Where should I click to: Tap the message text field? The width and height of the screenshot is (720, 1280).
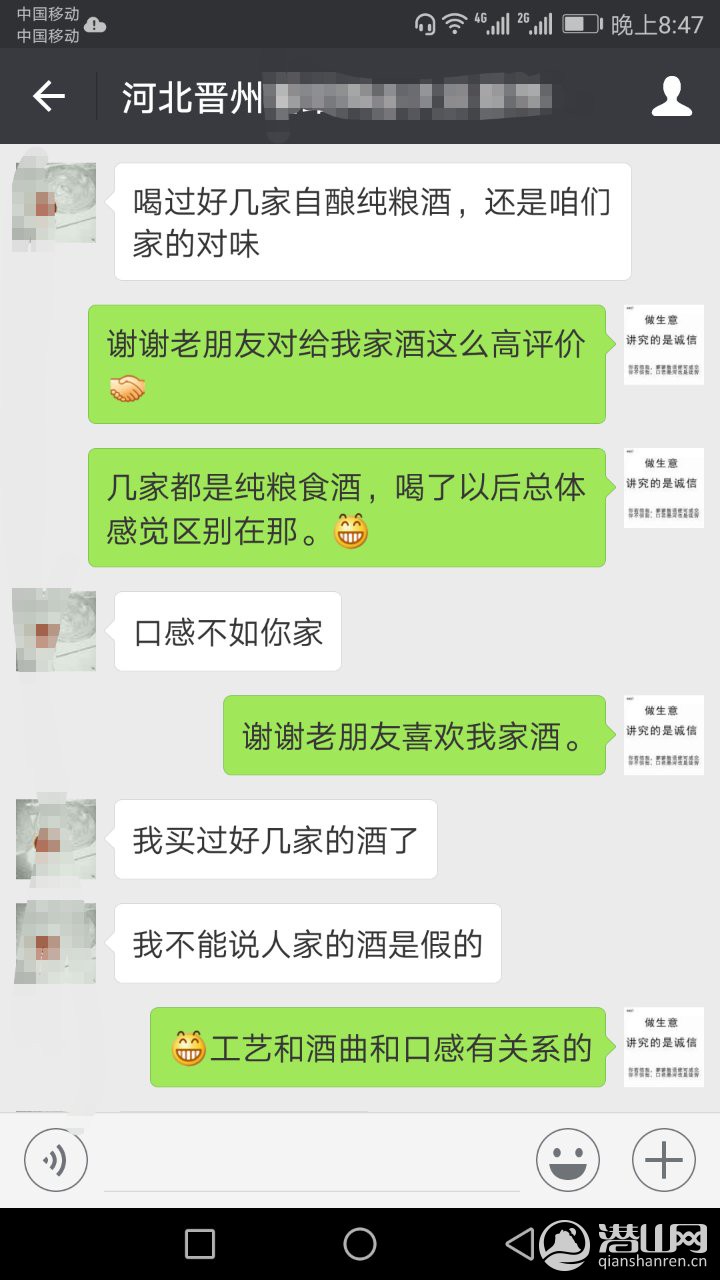click(x=311, y=1162)
